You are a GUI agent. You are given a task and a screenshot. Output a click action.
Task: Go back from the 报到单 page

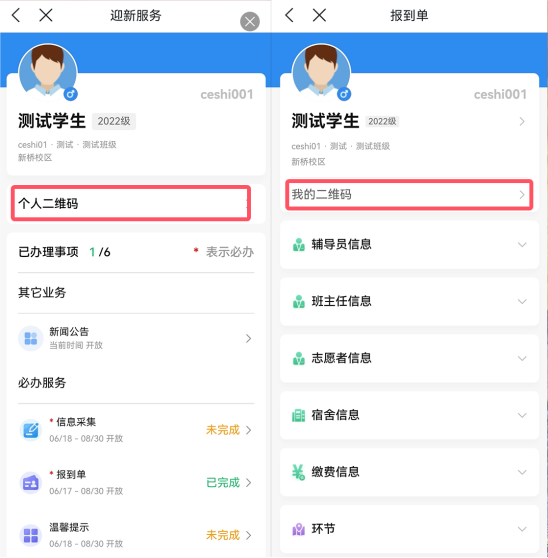click(x=290, y=15)
